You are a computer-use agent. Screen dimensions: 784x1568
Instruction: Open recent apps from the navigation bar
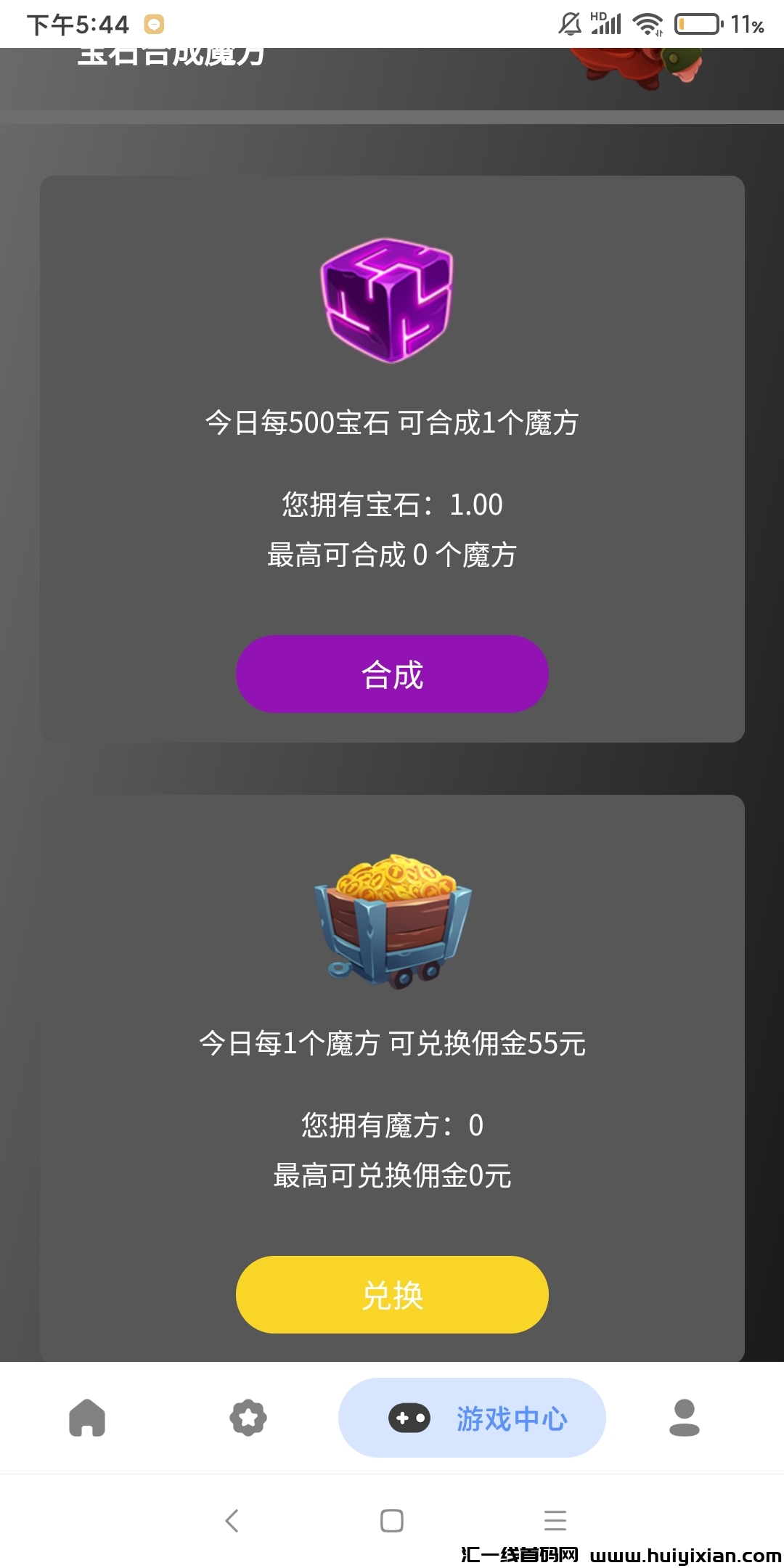point(555,1520)
